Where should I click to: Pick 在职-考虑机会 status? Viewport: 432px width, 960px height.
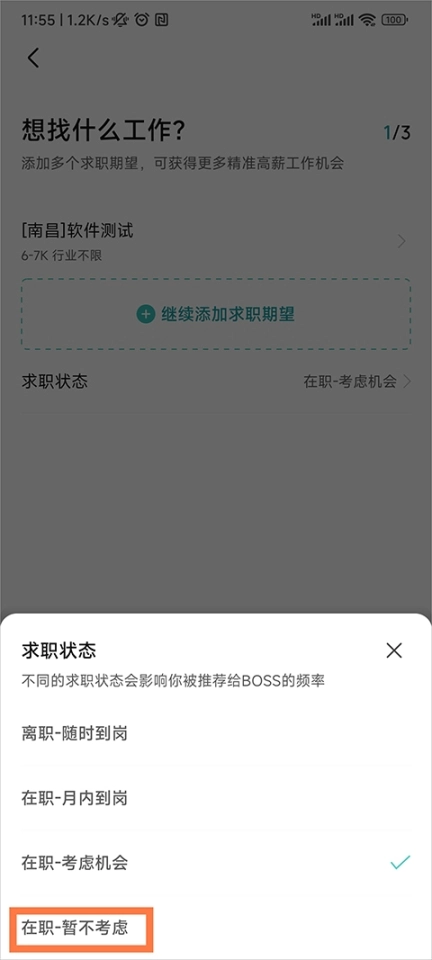(216, 863)
